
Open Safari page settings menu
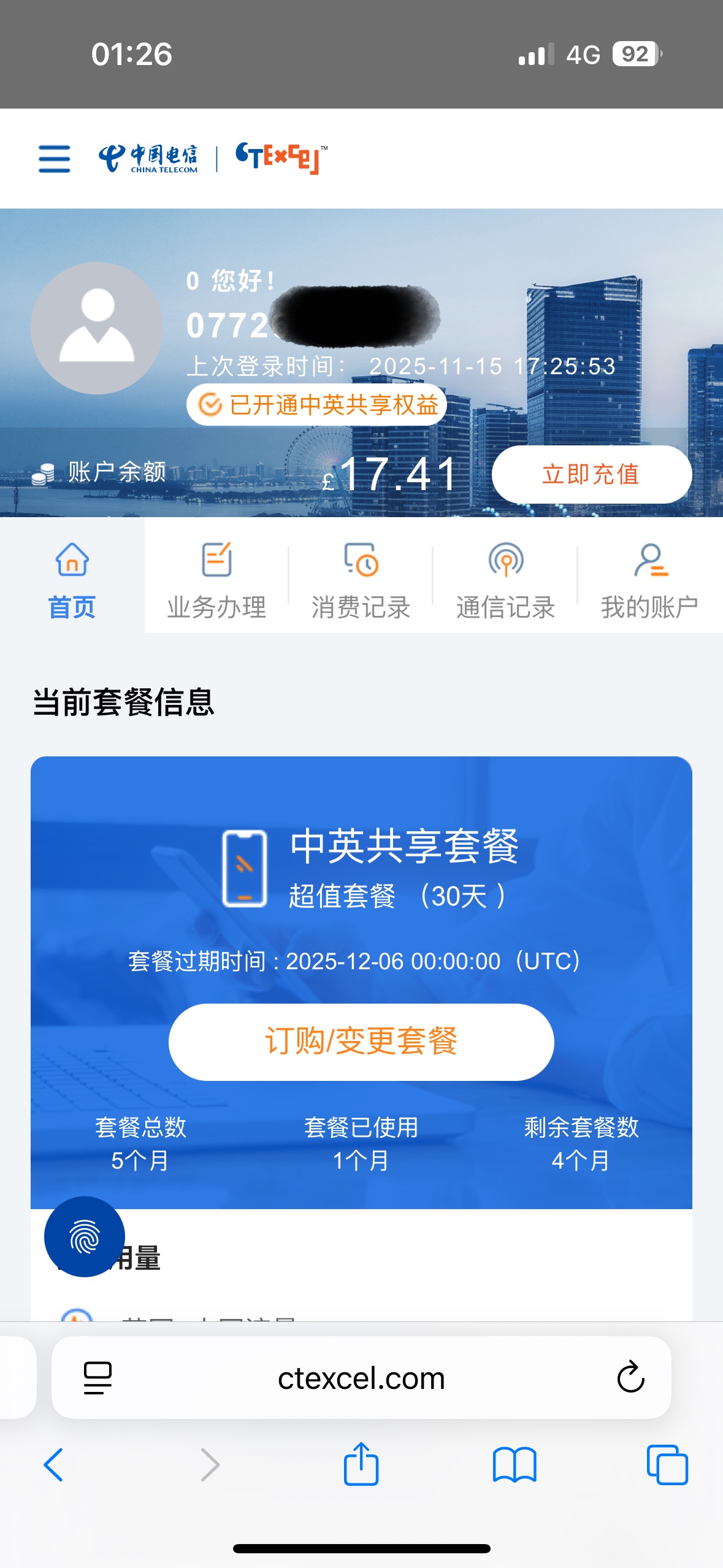pos(98,1378)
